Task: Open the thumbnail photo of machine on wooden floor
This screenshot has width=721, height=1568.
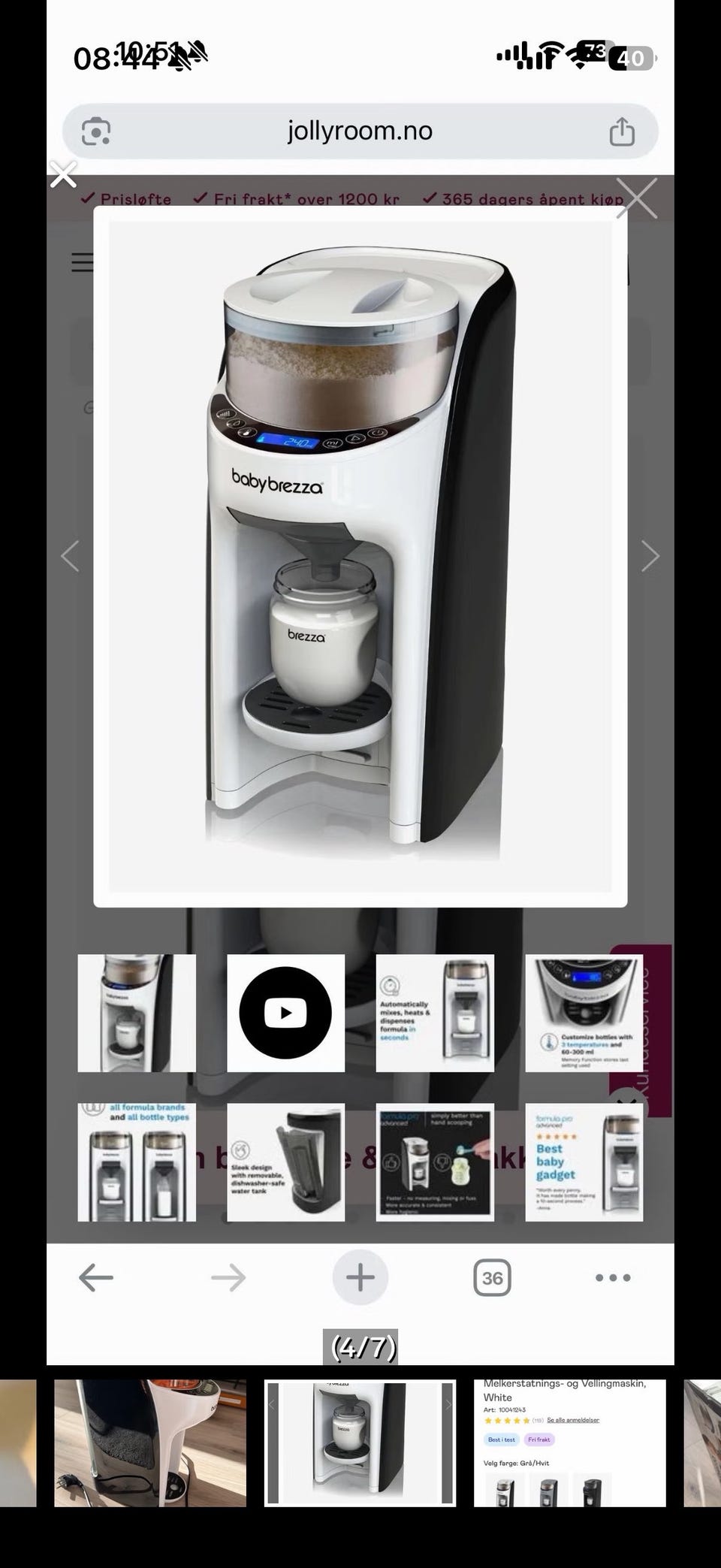Action: [150, 1443]
